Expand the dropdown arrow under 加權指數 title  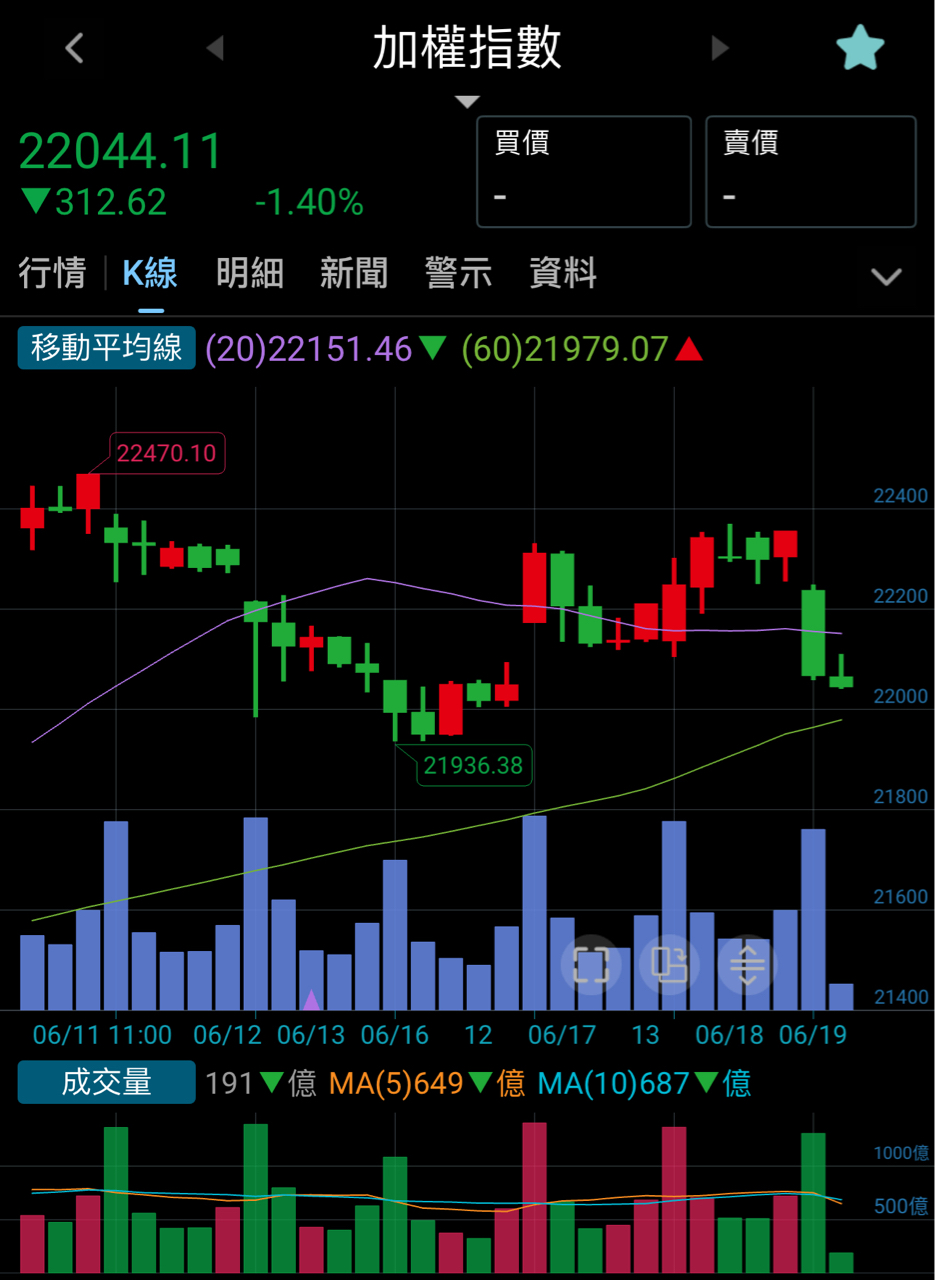coord(467,102)
